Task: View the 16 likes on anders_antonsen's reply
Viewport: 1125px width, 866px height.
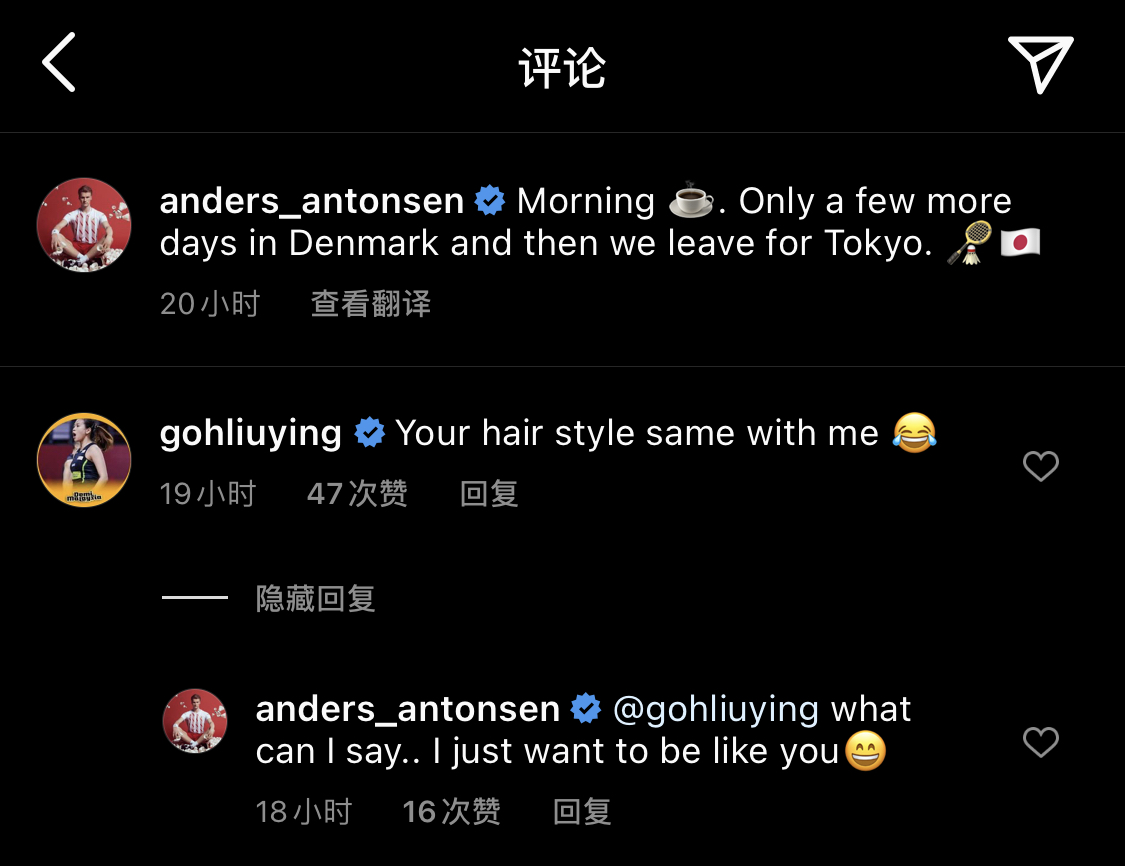Action: (x=451, y=812)
